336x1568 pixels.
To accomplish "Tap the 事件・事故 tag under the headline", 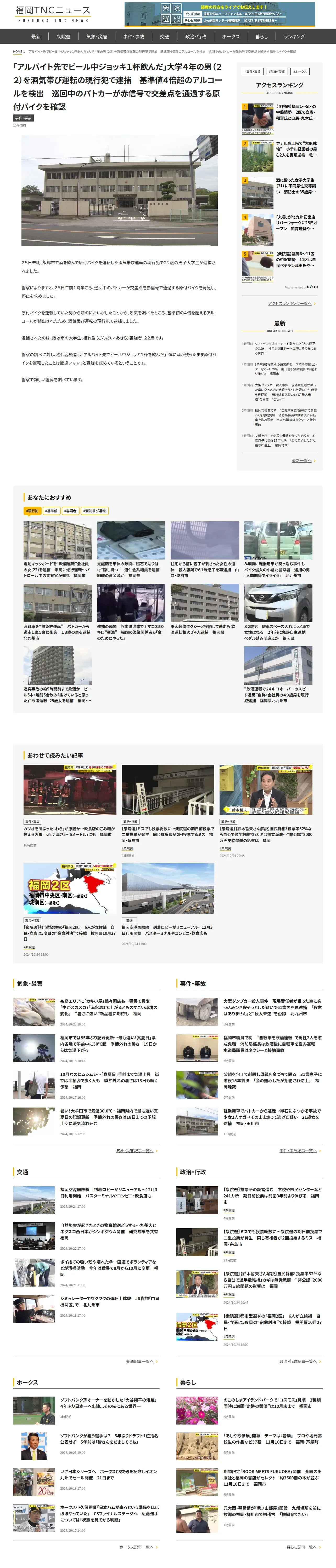I will pyautogui.click(x=24, y=118).
